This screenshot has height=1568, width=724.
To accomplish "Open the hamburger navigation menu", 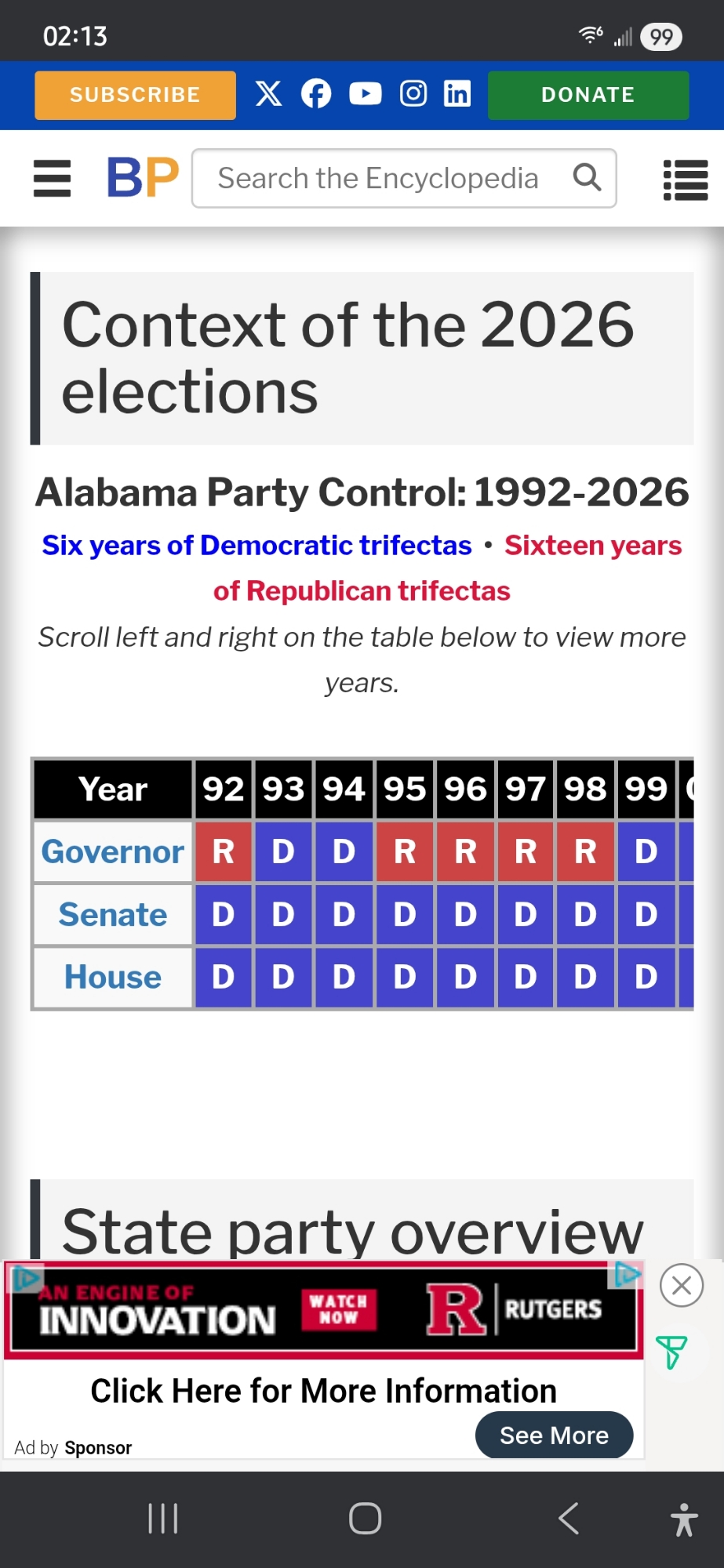I will click(x=53, y=179).
